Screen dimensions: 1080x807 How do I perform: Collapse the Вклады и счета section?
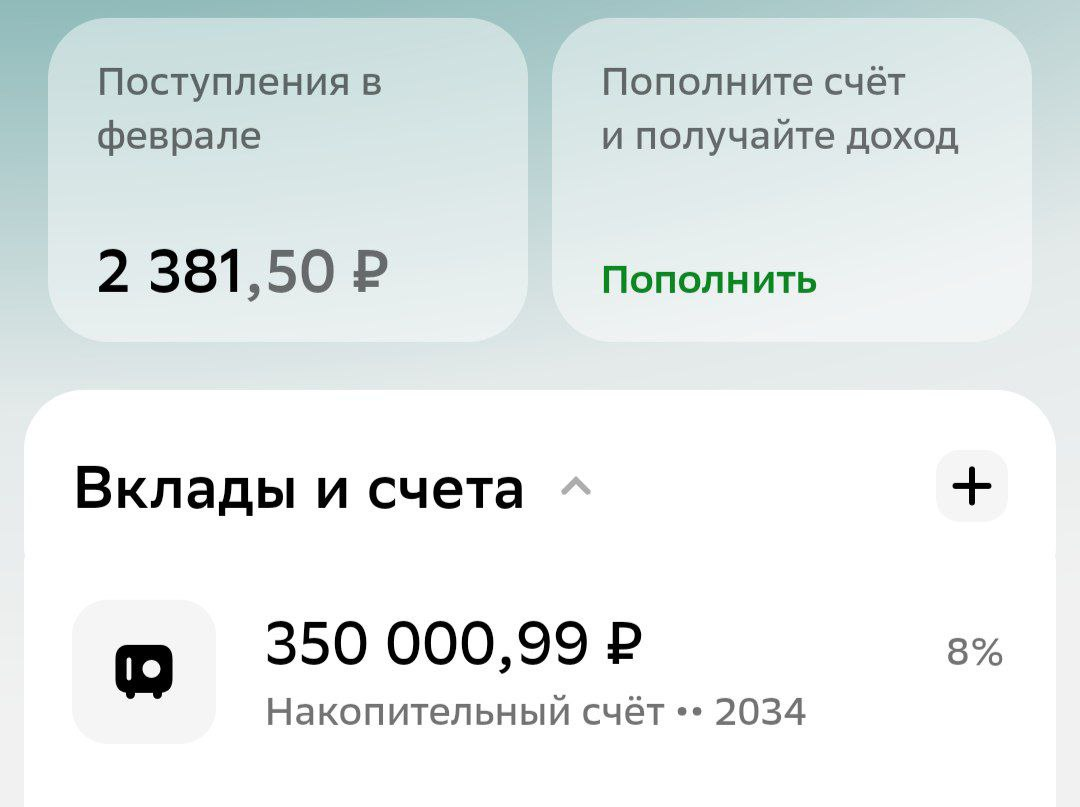[576, 488]
